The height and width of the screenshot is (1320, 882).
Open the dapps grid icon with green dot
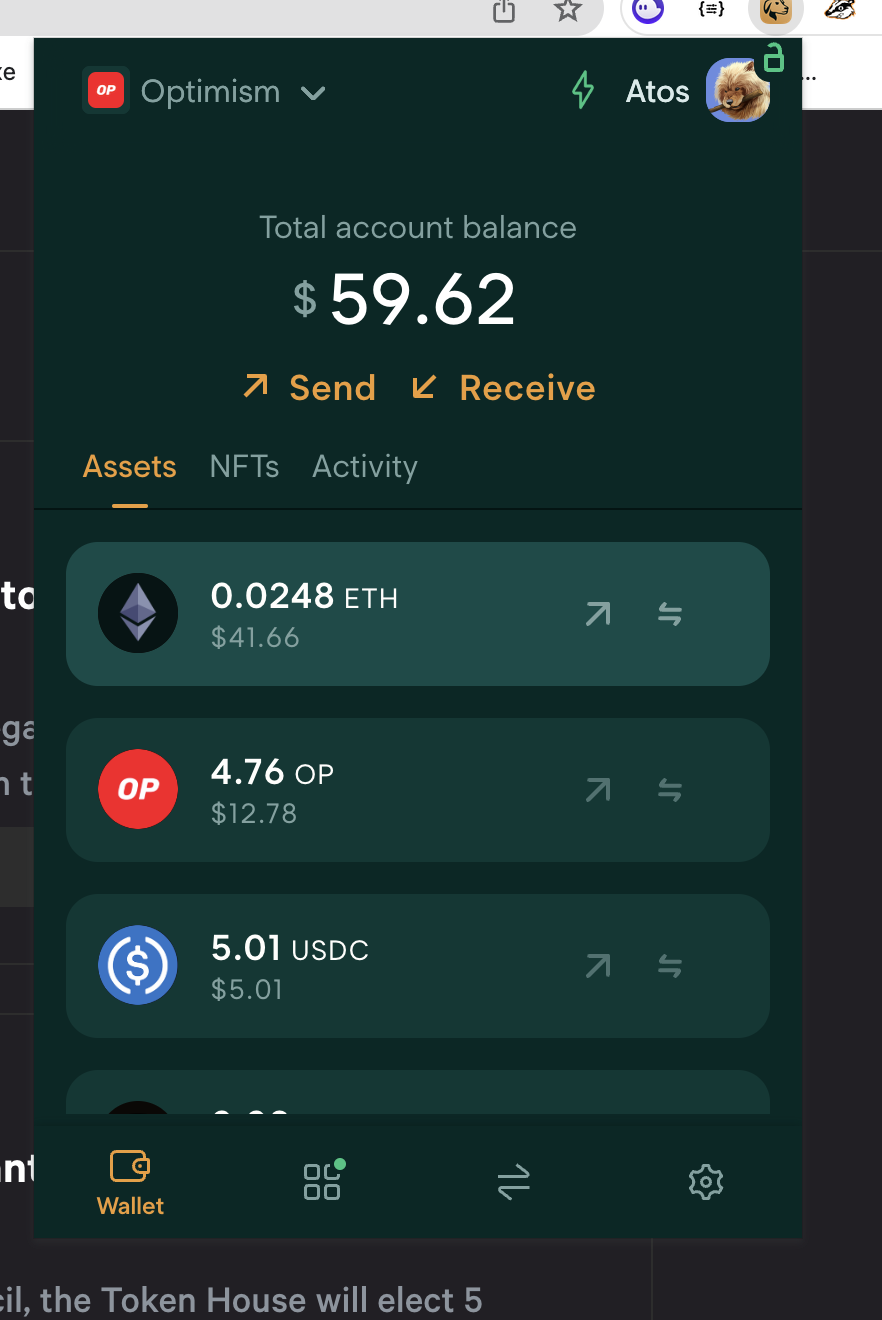[321, 1181]
